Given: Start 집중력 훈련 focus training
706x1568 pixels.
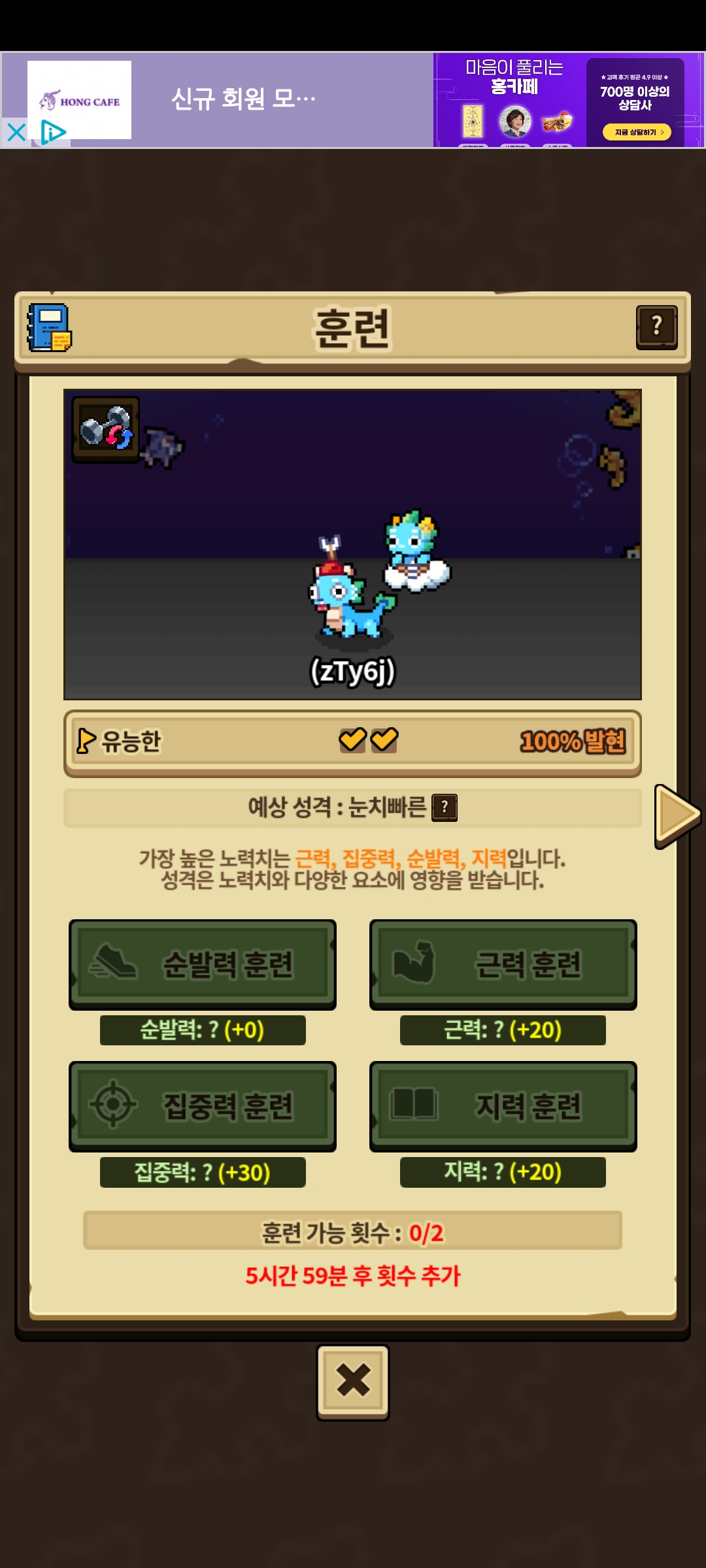Looking at the screenshot, I should coord(203,1106).
